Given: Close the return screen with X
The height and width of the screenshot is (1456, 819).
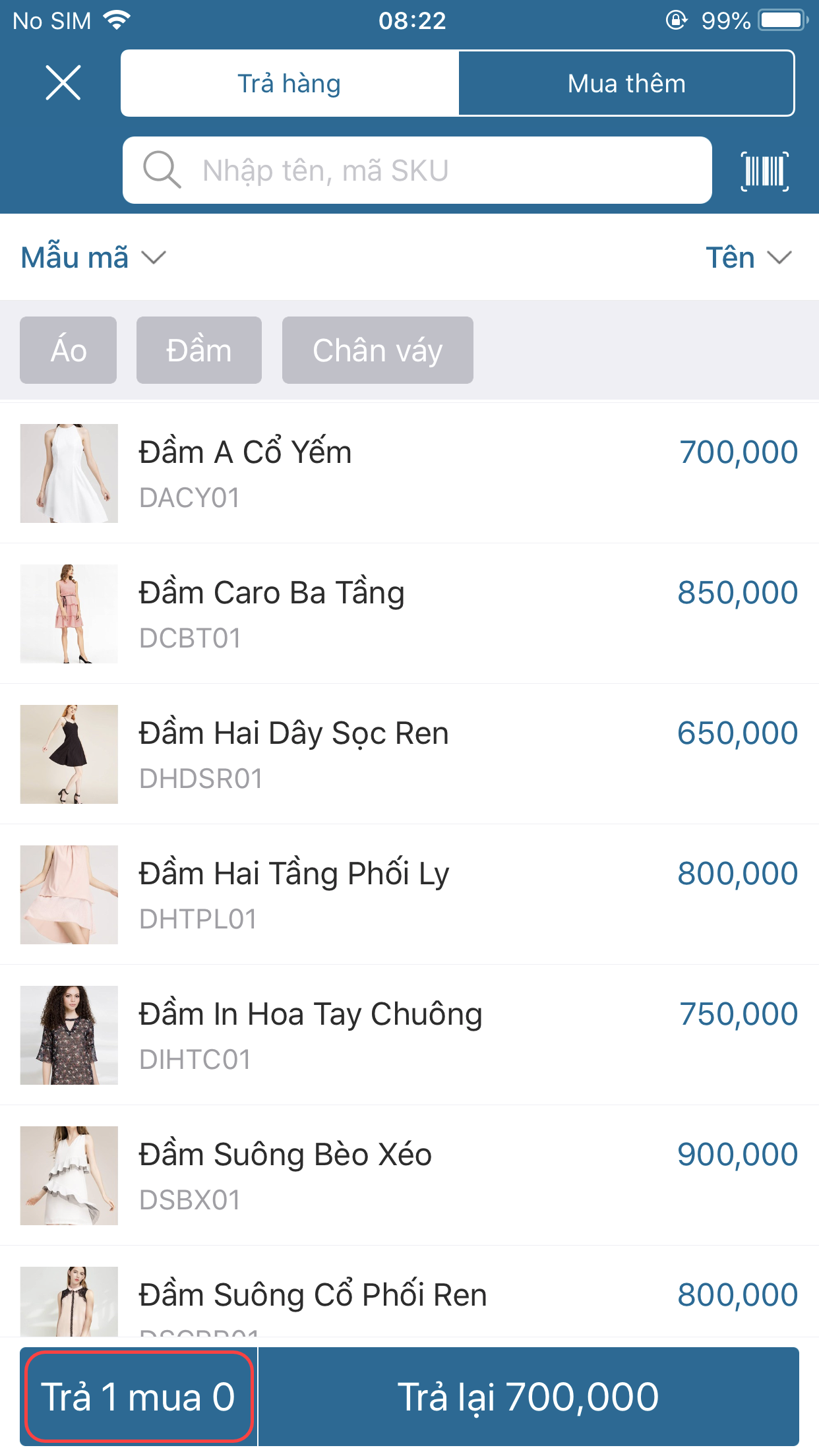Looking at the screenshot, I should click(63, 83).
